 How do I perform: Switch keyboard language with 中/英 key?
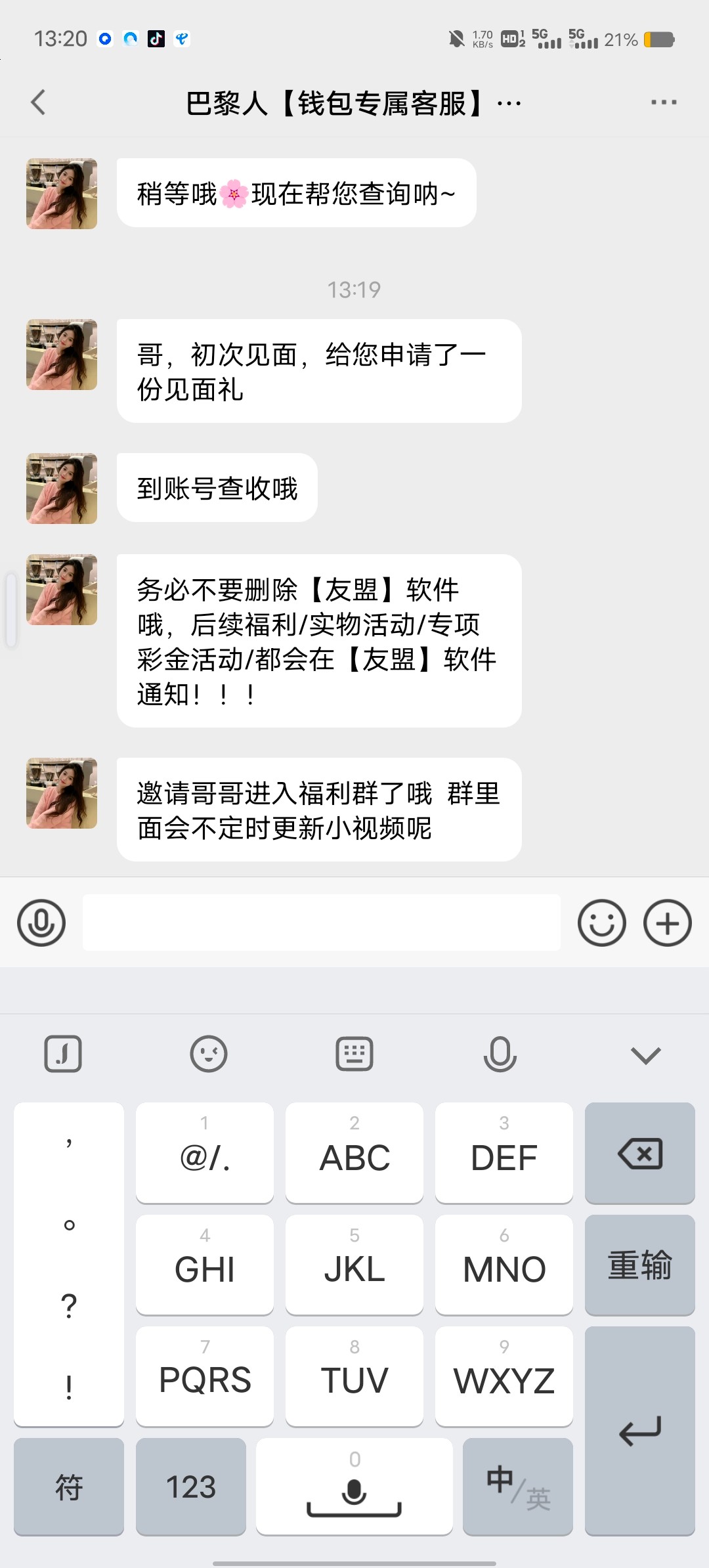click(x=517, y=1487)
